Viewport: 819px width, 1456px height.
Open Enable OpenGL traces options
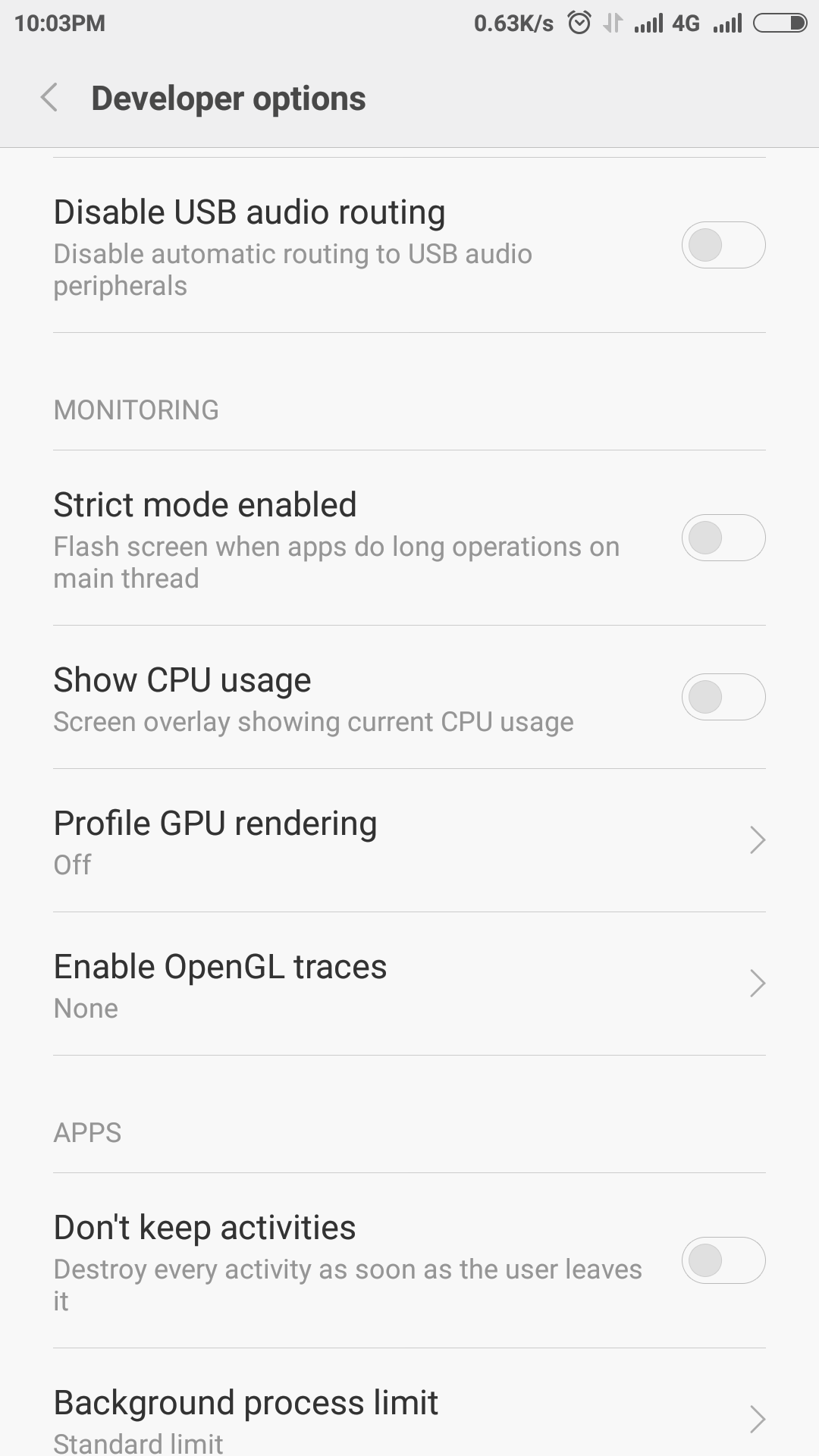(409, 984)
